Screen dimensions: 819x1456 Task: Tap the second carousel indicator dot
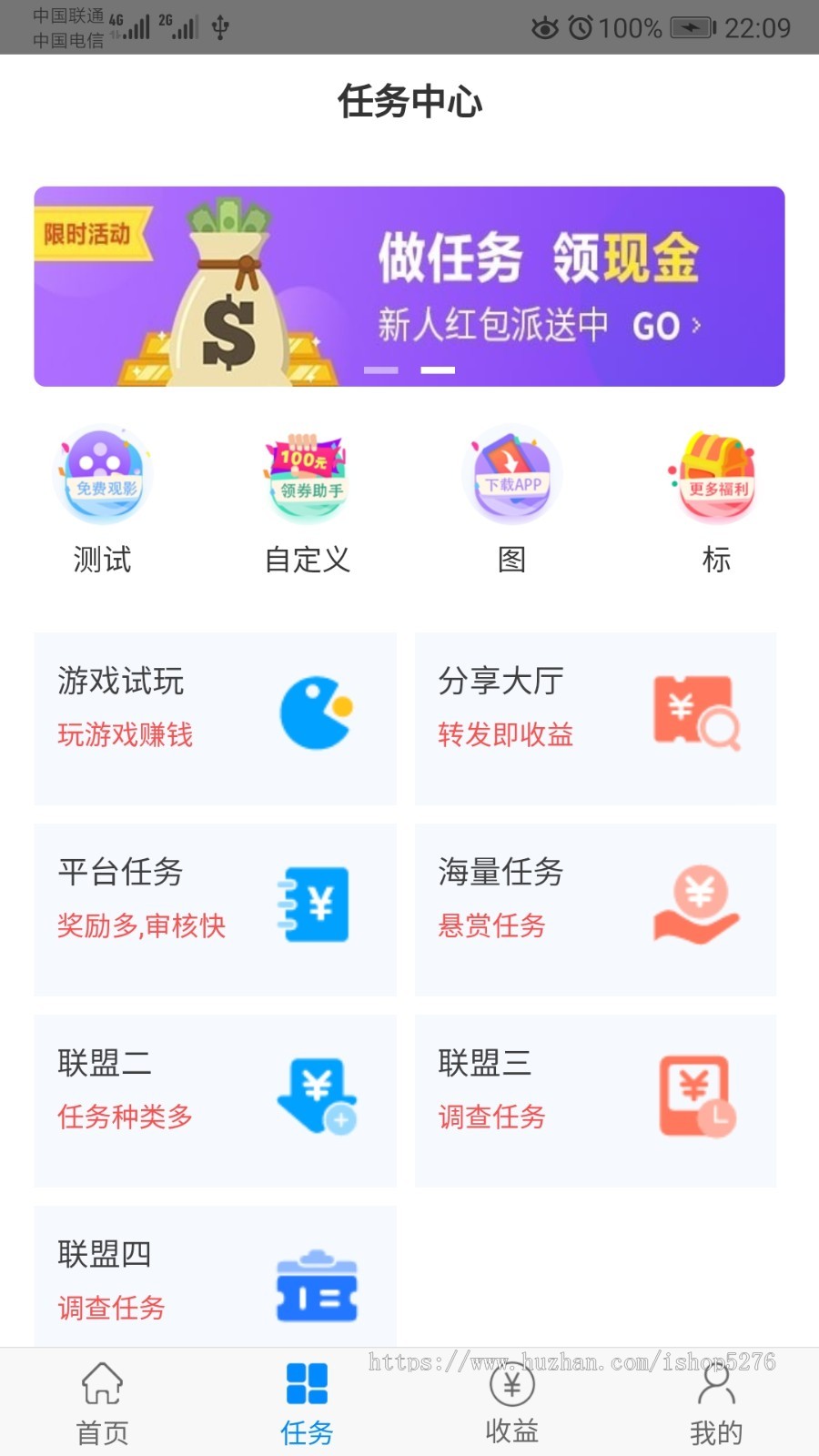(436, 370)
